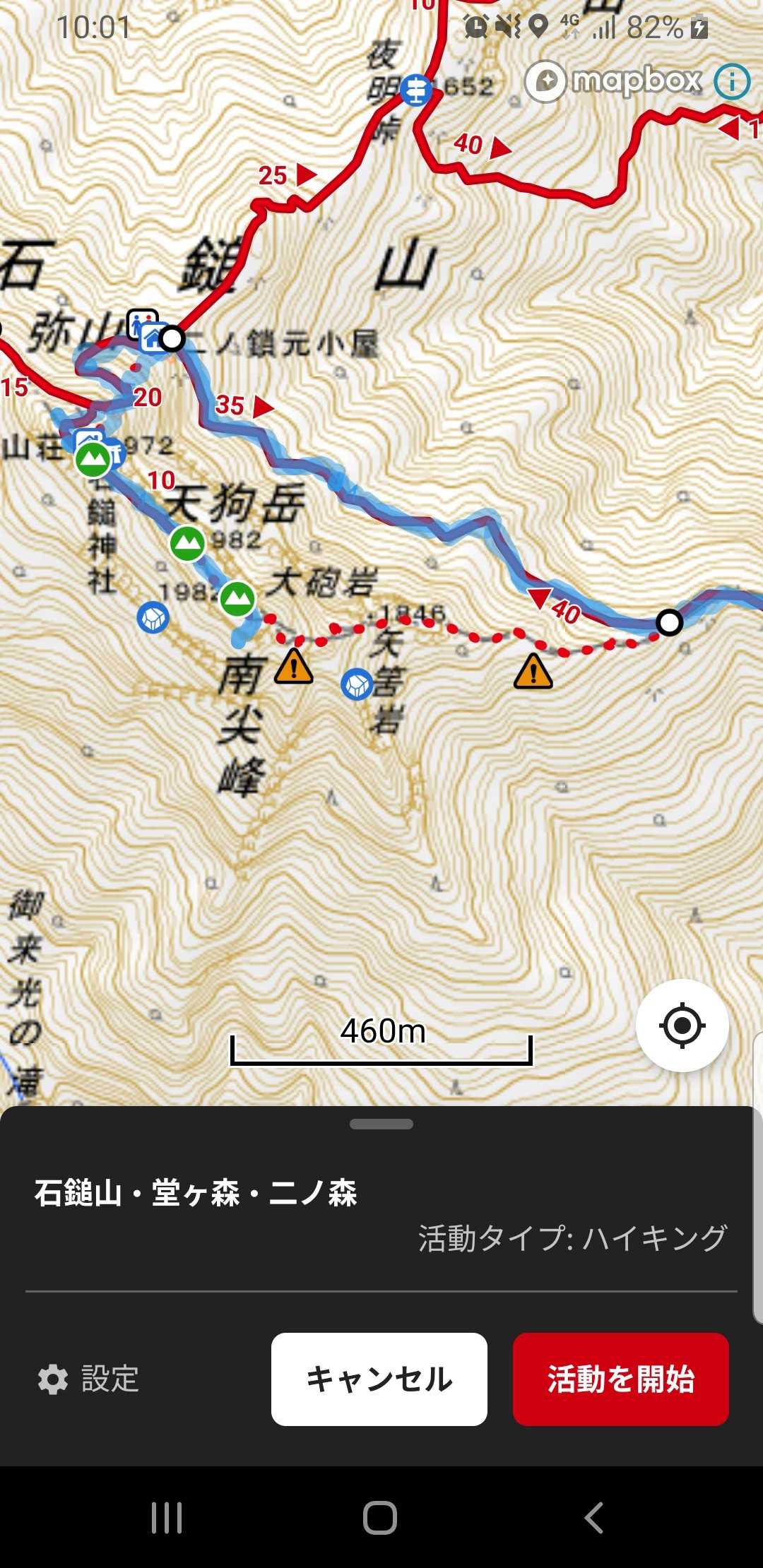763x1568 pixels.
Task: Tap the キャンセル button
Action: pyautogui.click(x=379, y=1379)
